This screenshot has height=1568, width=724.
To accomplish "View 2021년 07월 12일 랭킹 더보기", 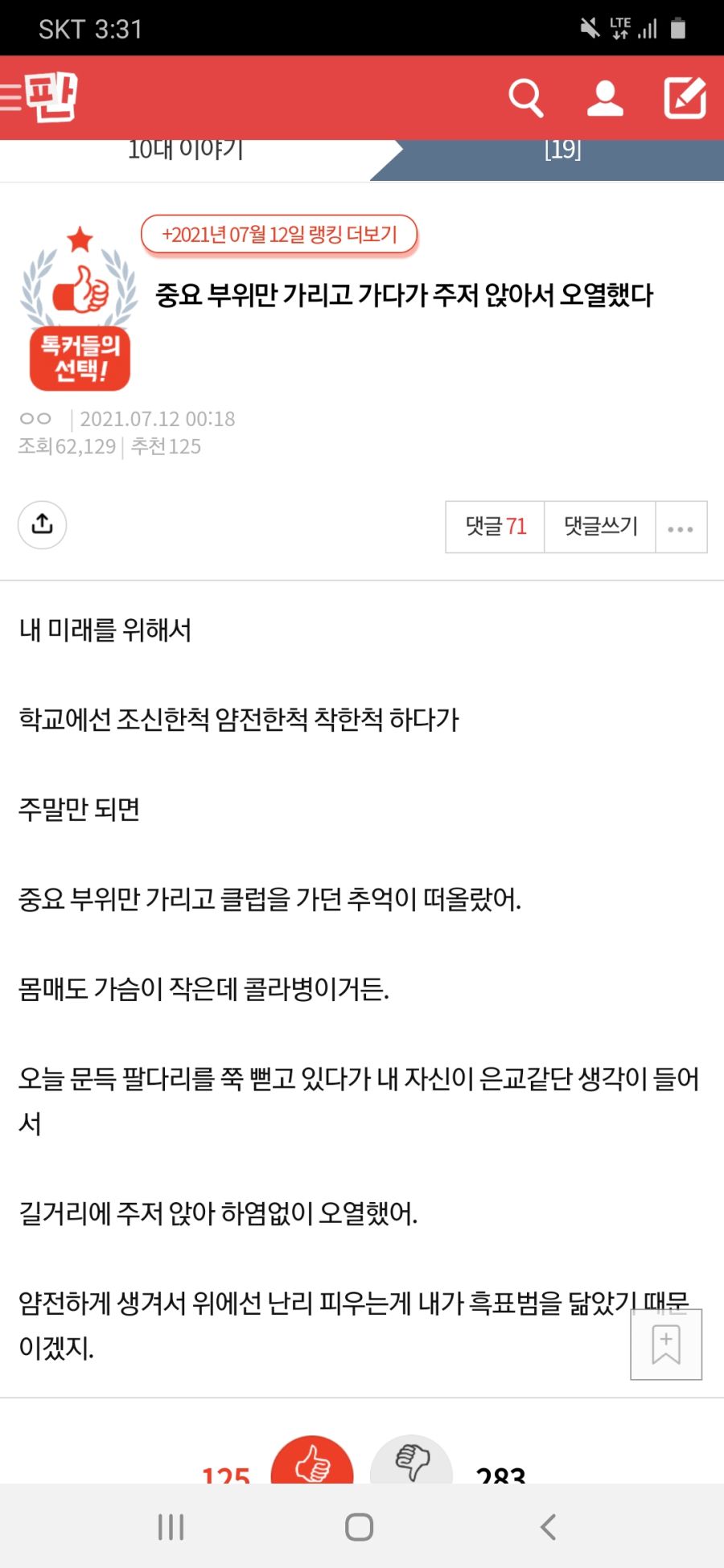I will [279, 235].
